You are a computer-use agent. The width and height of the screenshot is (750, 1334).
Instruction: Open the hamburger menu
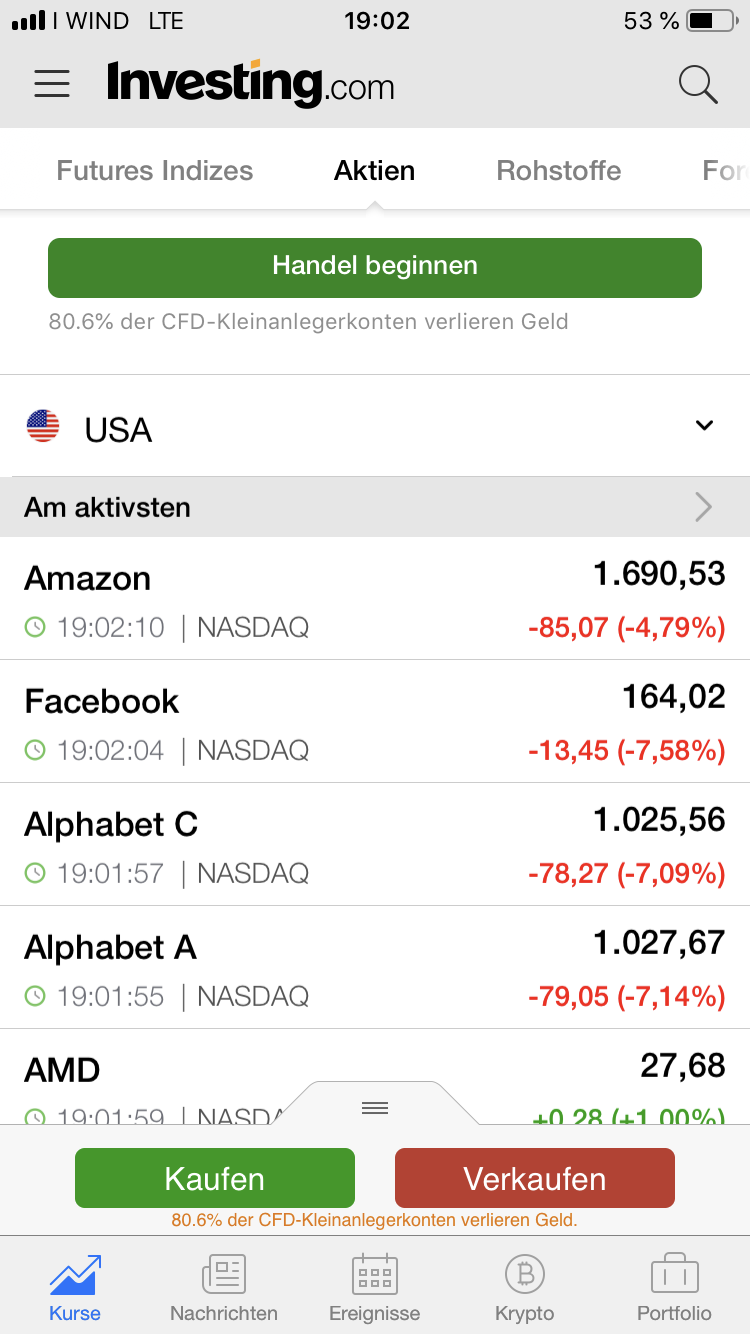[52, 84]
